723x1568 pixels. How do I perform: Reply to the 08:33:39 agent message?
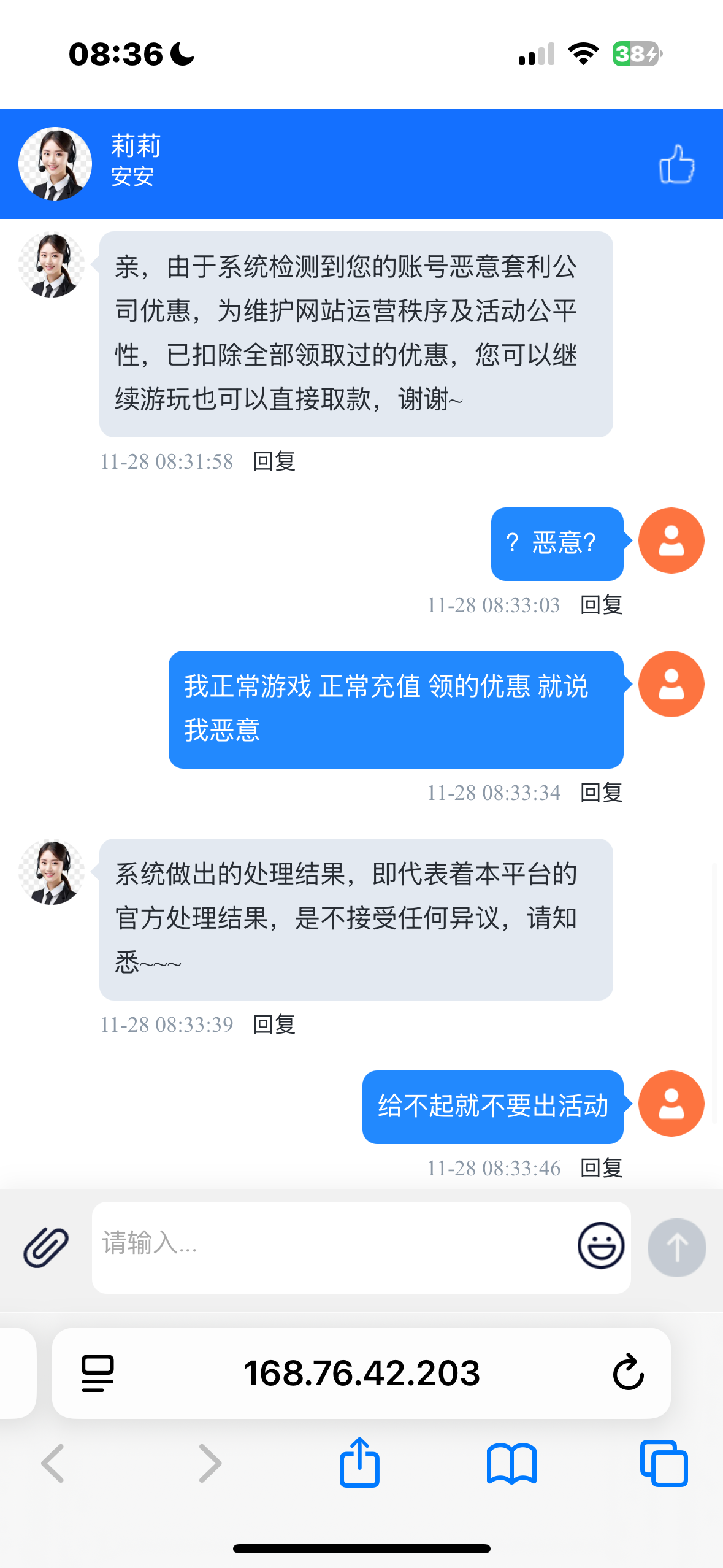tap(274, 1024)
